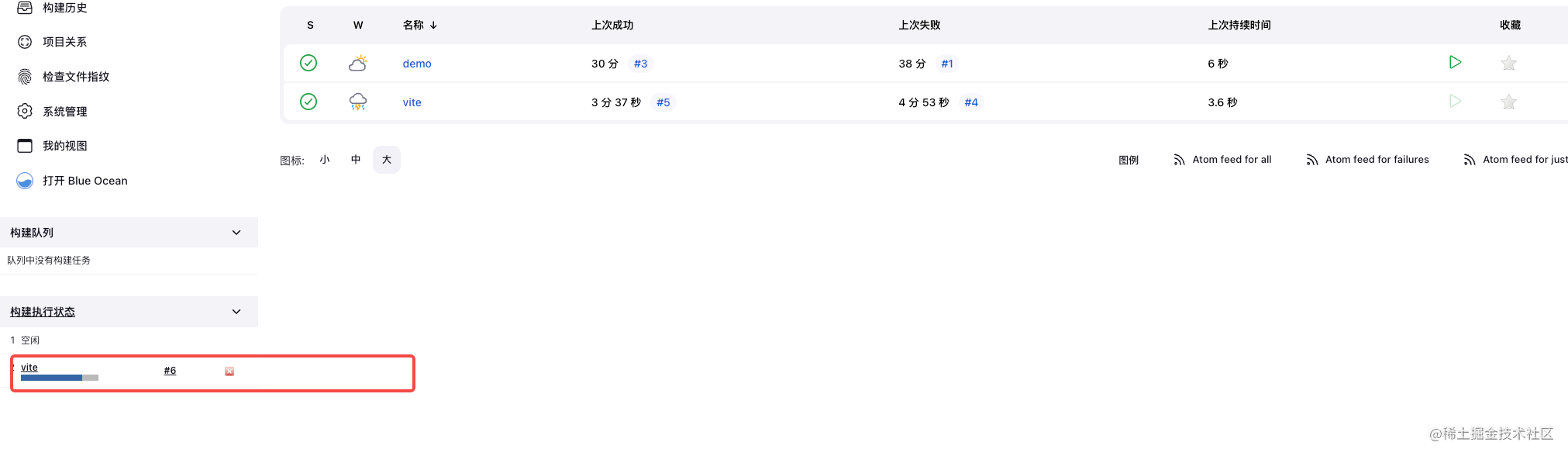Open 项目关系 in the sidebar
1568x456 pixels.
[x=64, y=42]
